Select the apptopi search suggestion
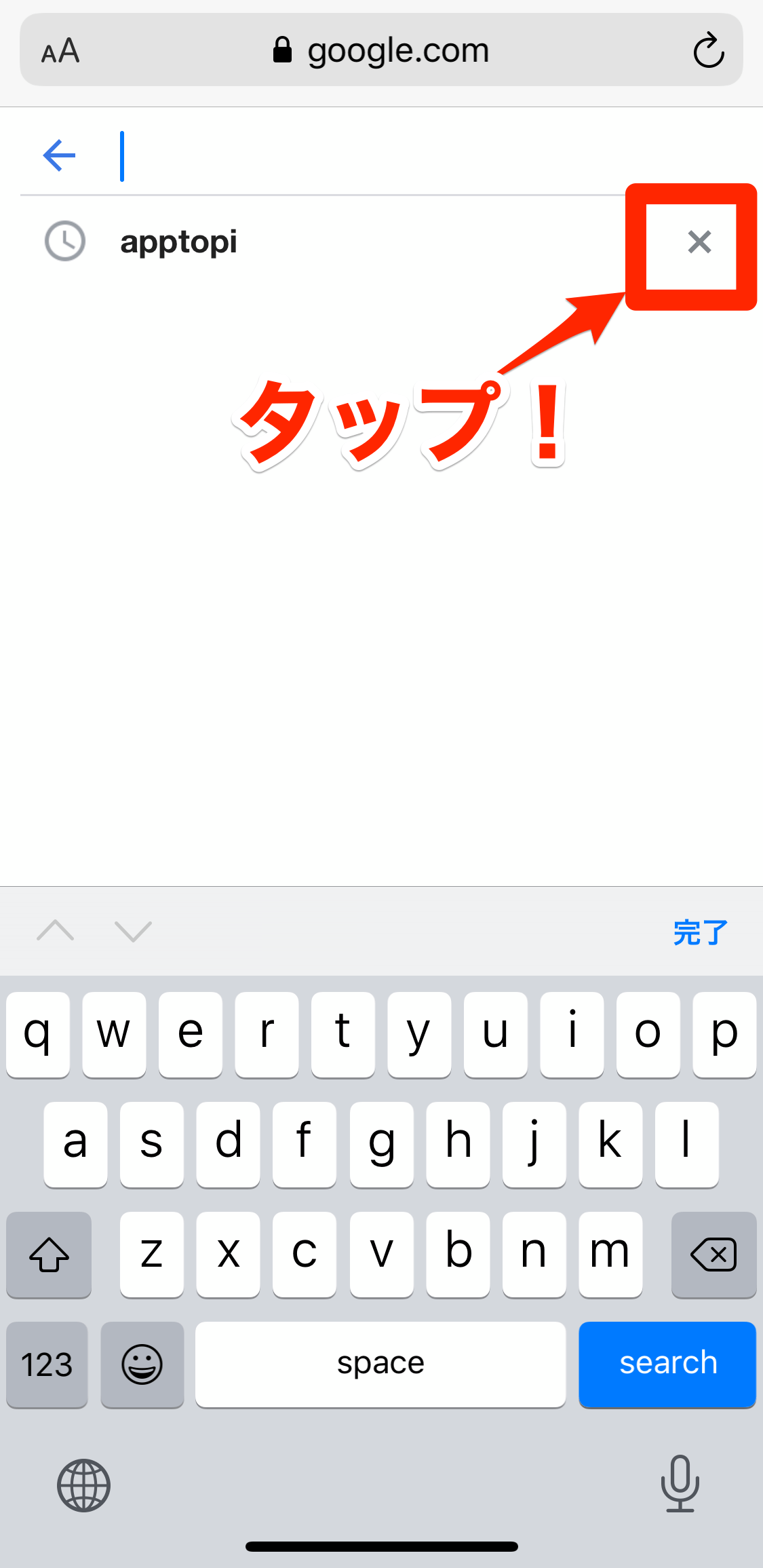 (x=178, y=242)
